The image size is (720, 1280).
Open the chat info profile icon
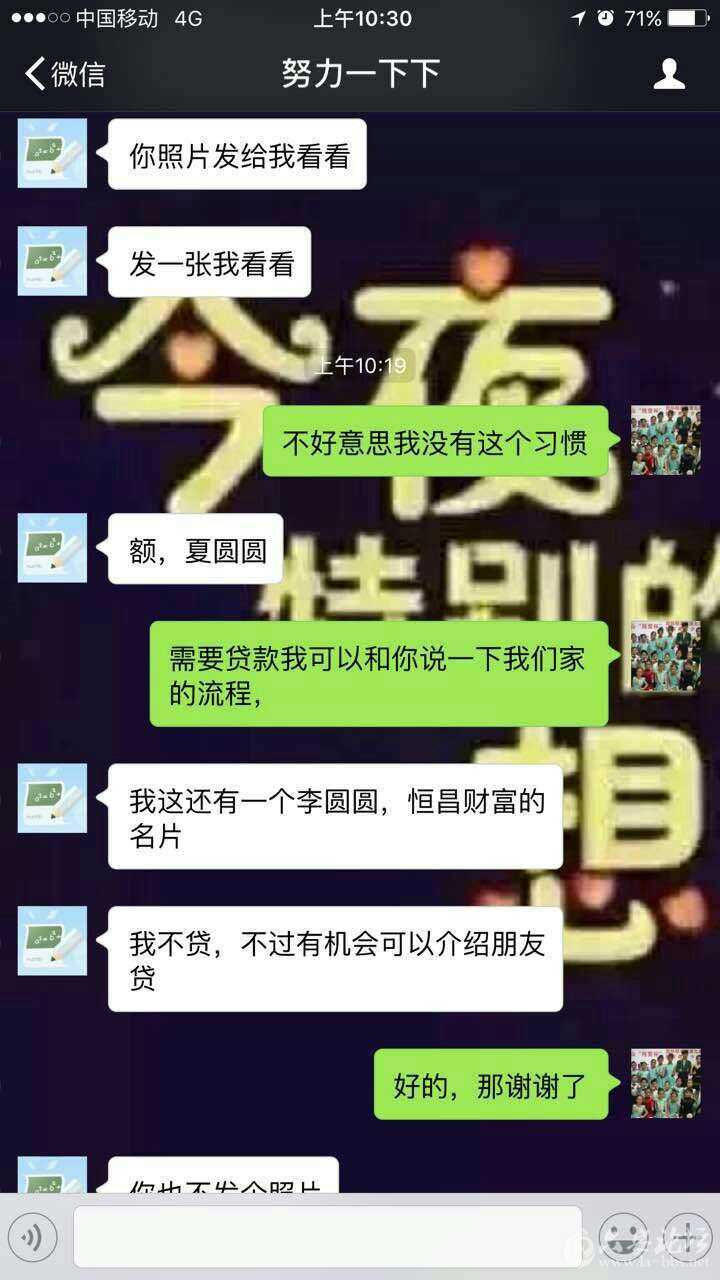coord(669,74)
